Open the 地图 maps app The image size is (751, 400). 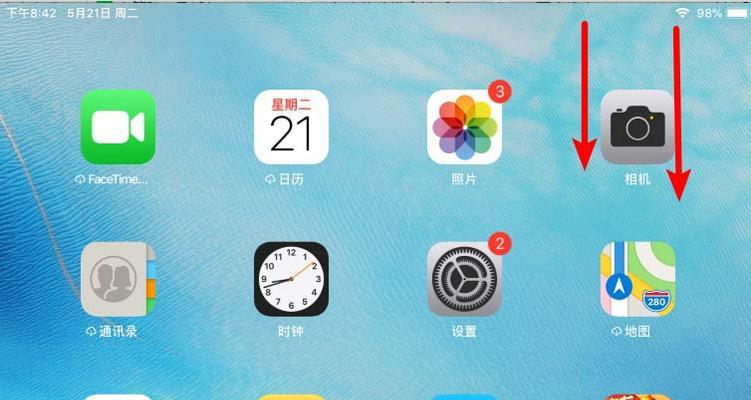tap(637, 278)
